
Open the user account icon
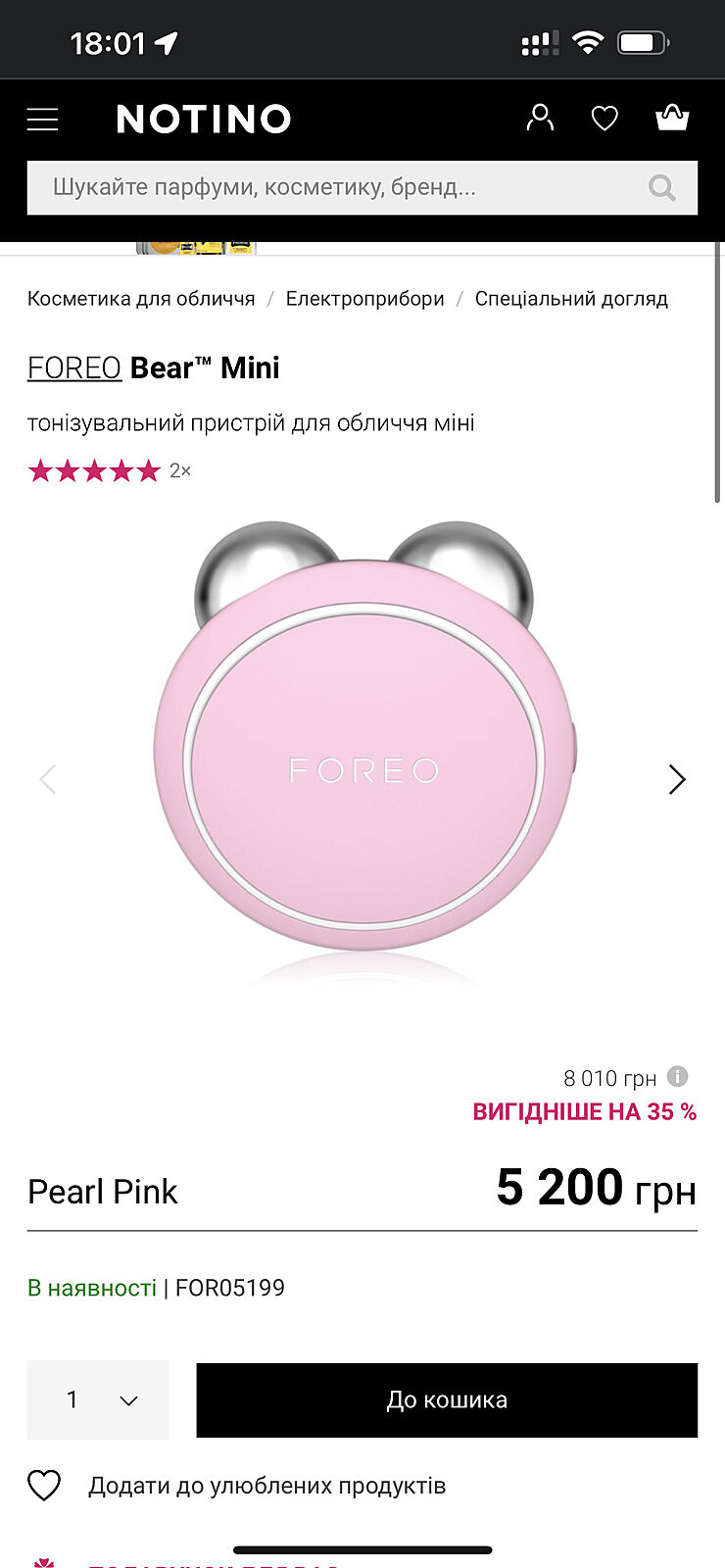[540, 119]
